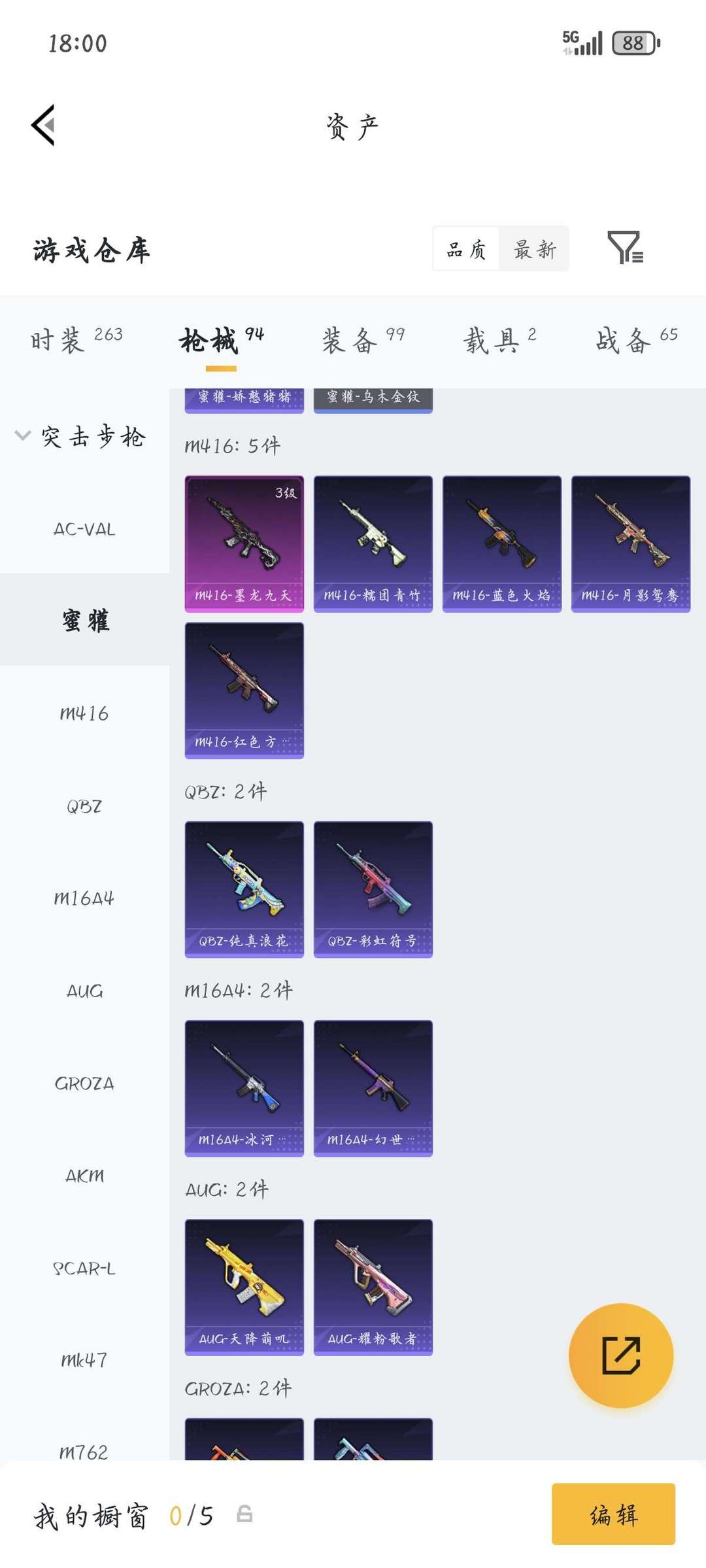Screen dimensions: 706x1568
Task: View the AUG-天降萌吼 skin
Action: click(244, 1287)
